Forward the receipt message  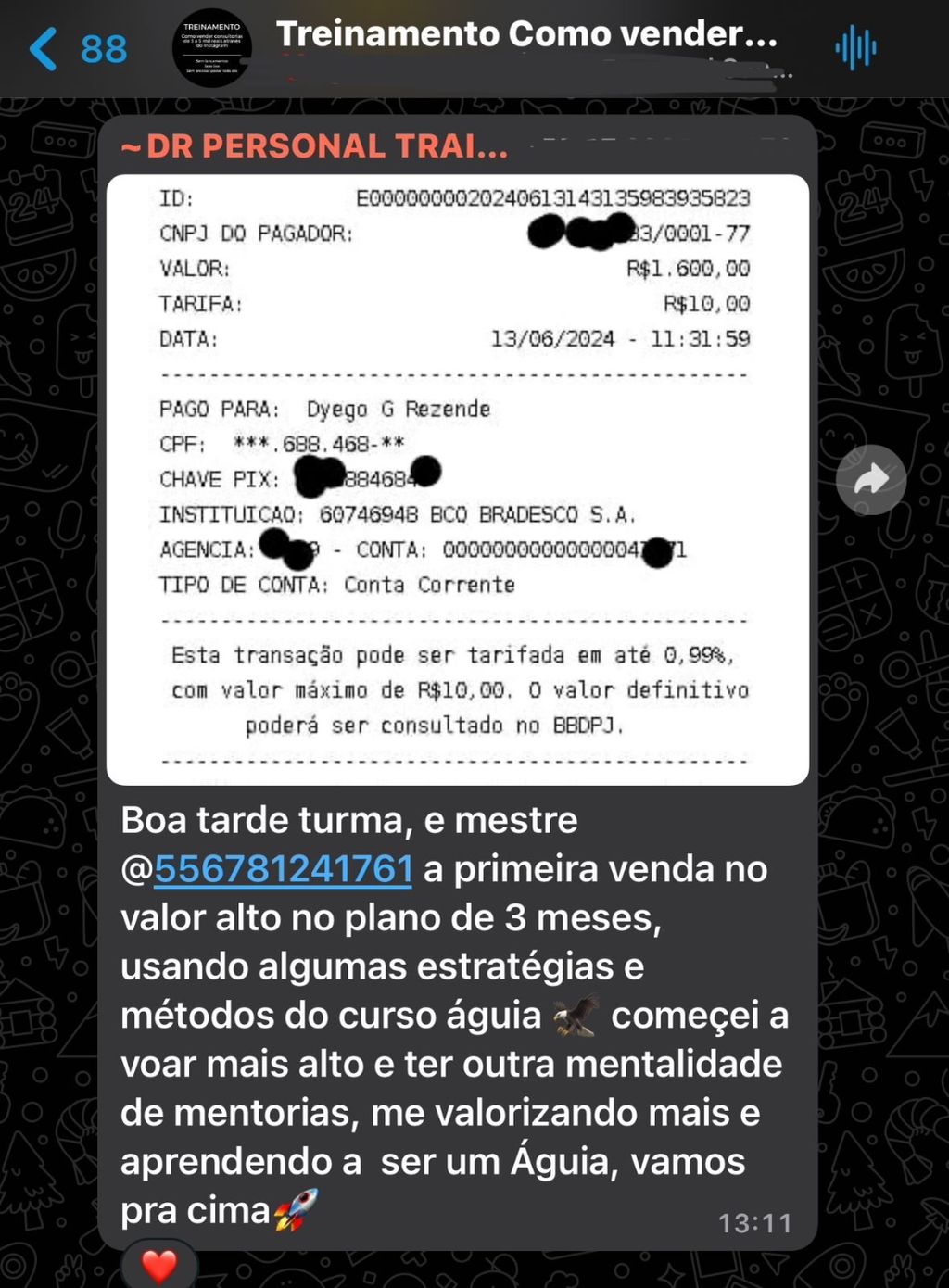pos(870,479)
